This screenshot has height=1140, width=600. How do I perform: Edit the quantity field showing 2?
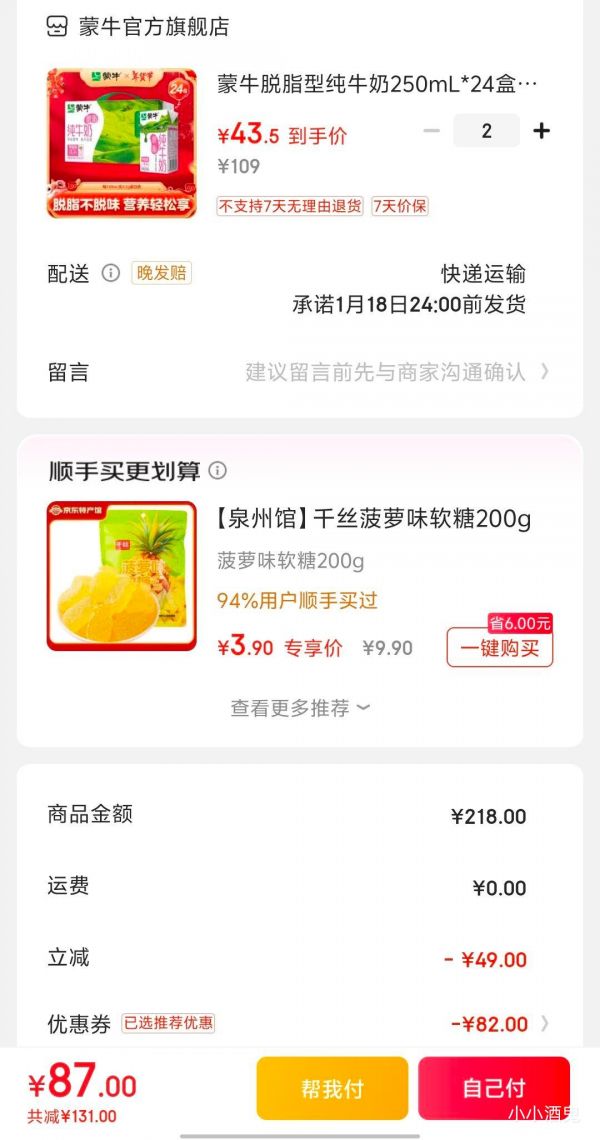pos(486,131)
